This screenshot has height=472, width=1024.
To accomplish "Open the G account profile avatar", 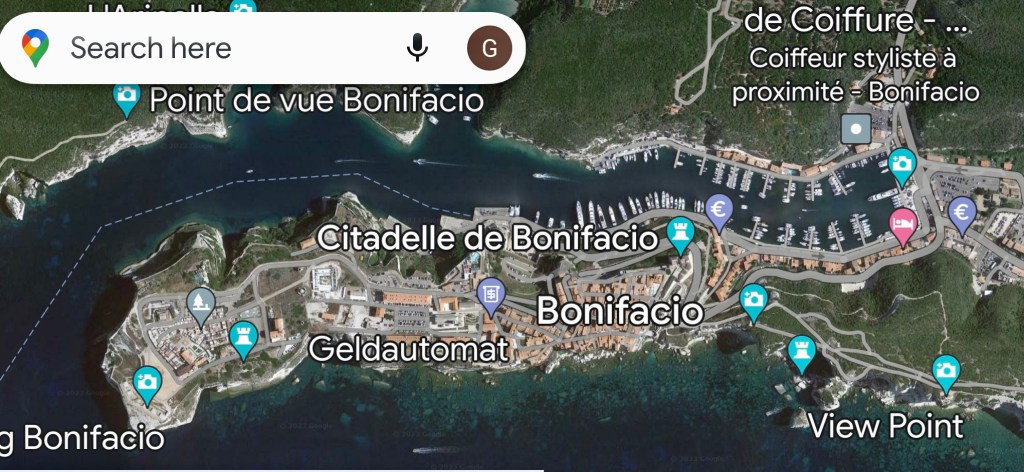I will (489, 48).
